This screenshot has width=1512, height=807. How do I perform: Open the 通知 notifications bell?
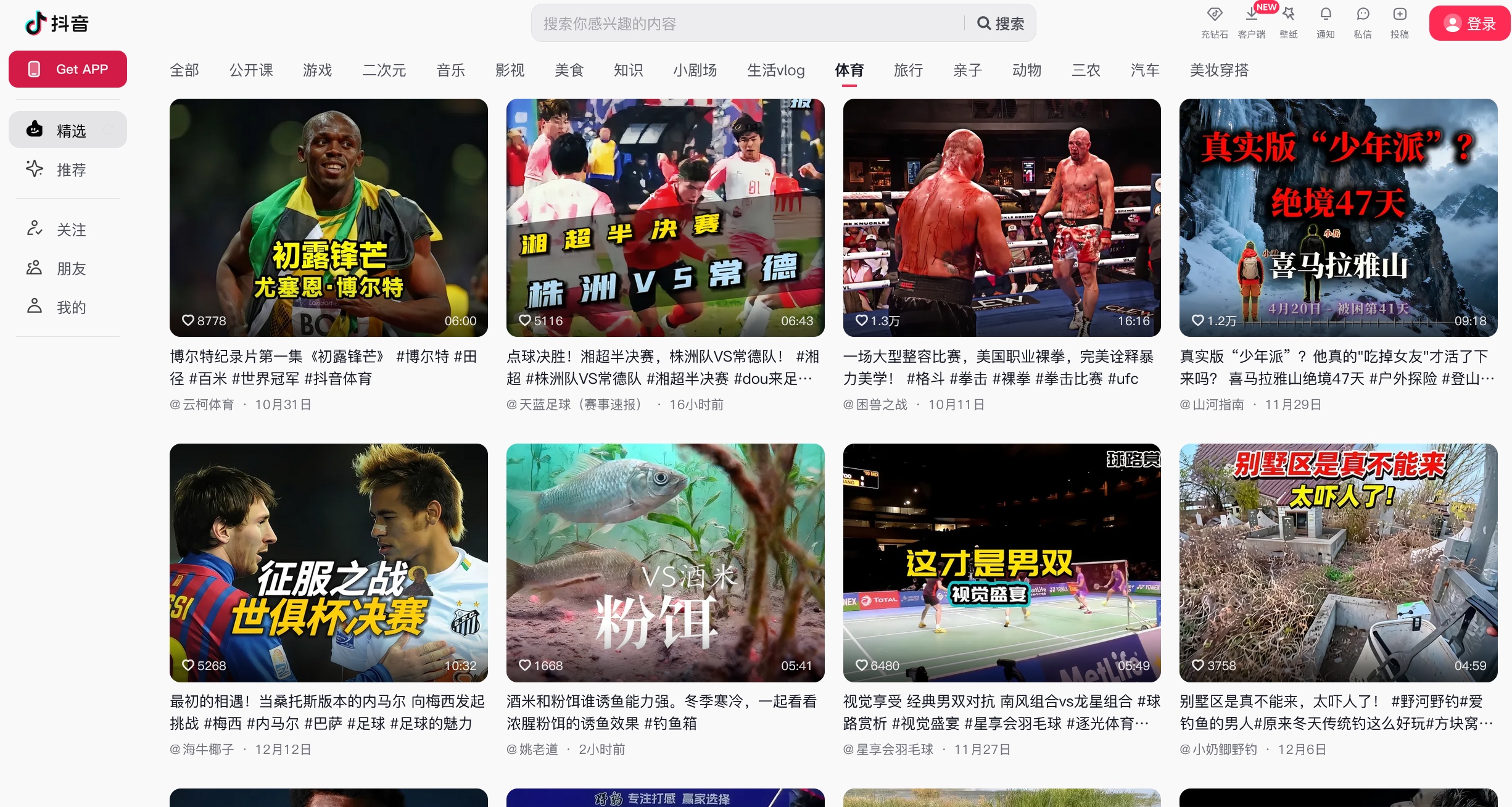click(x=1325, y=22)
